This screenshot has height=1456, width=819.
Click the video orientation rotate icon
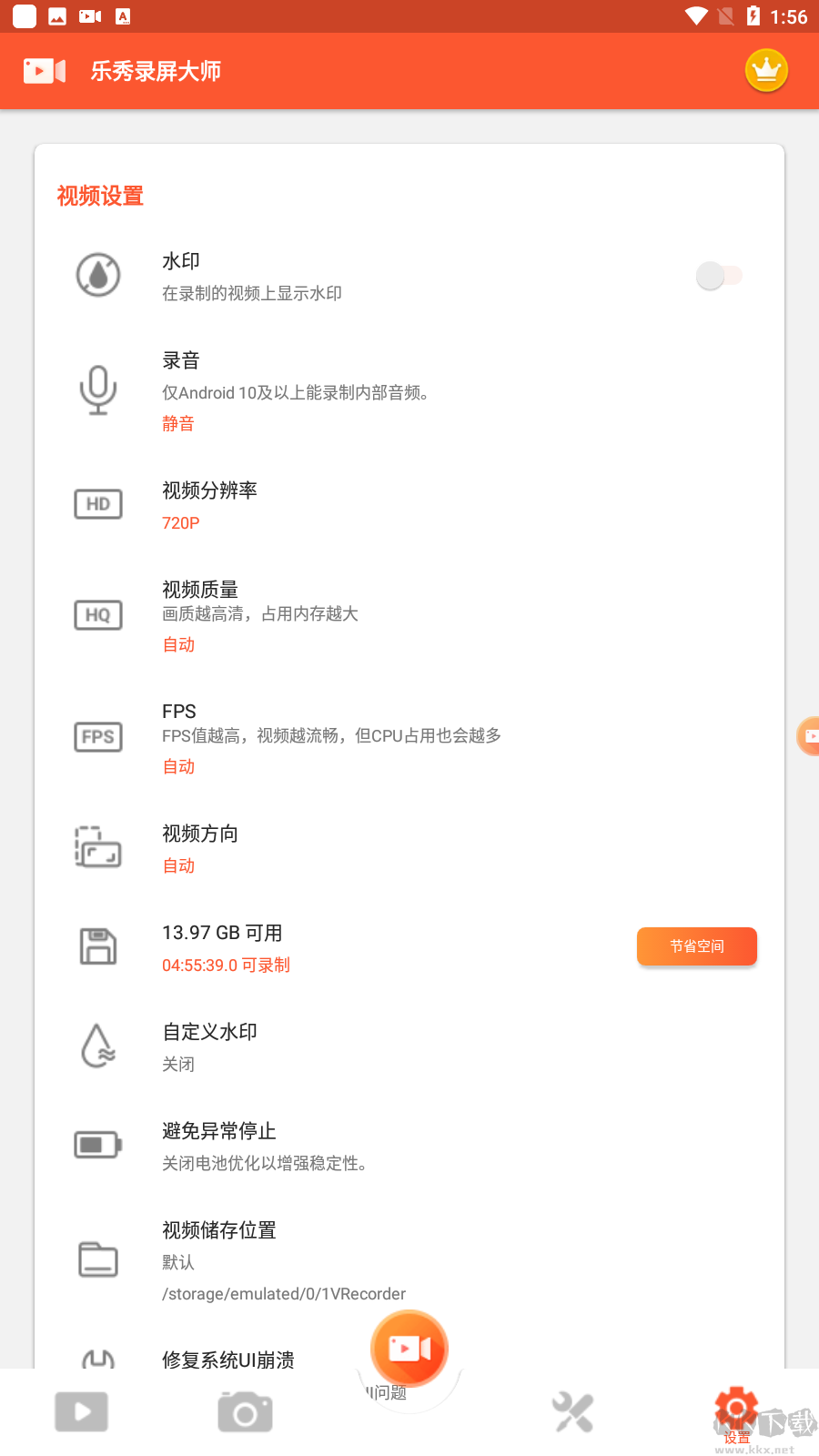point(97,847)
